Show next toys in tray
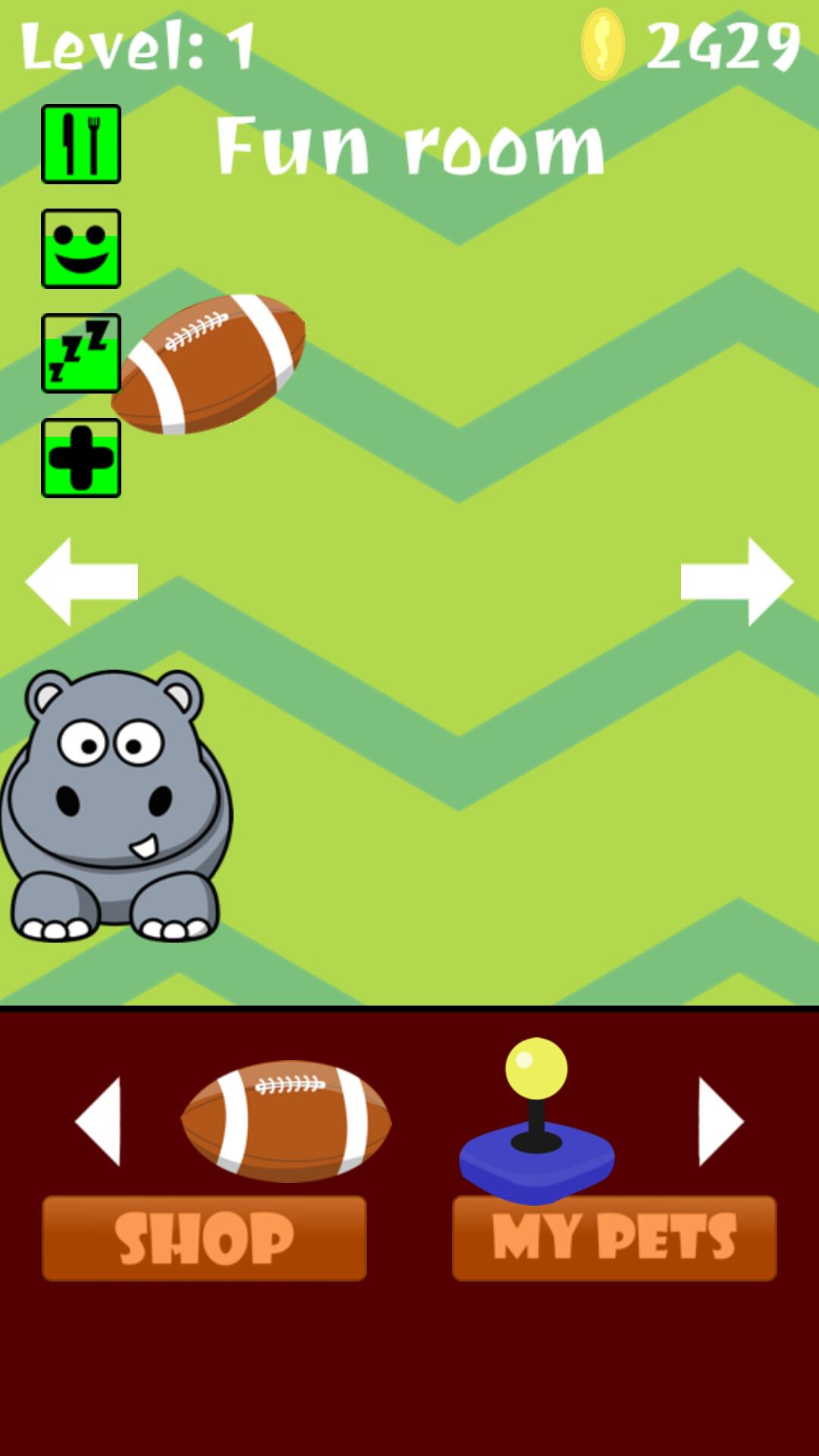The width and height of the screenshot is (819, 1456). pyautogui.click(x=720, y=1121)
